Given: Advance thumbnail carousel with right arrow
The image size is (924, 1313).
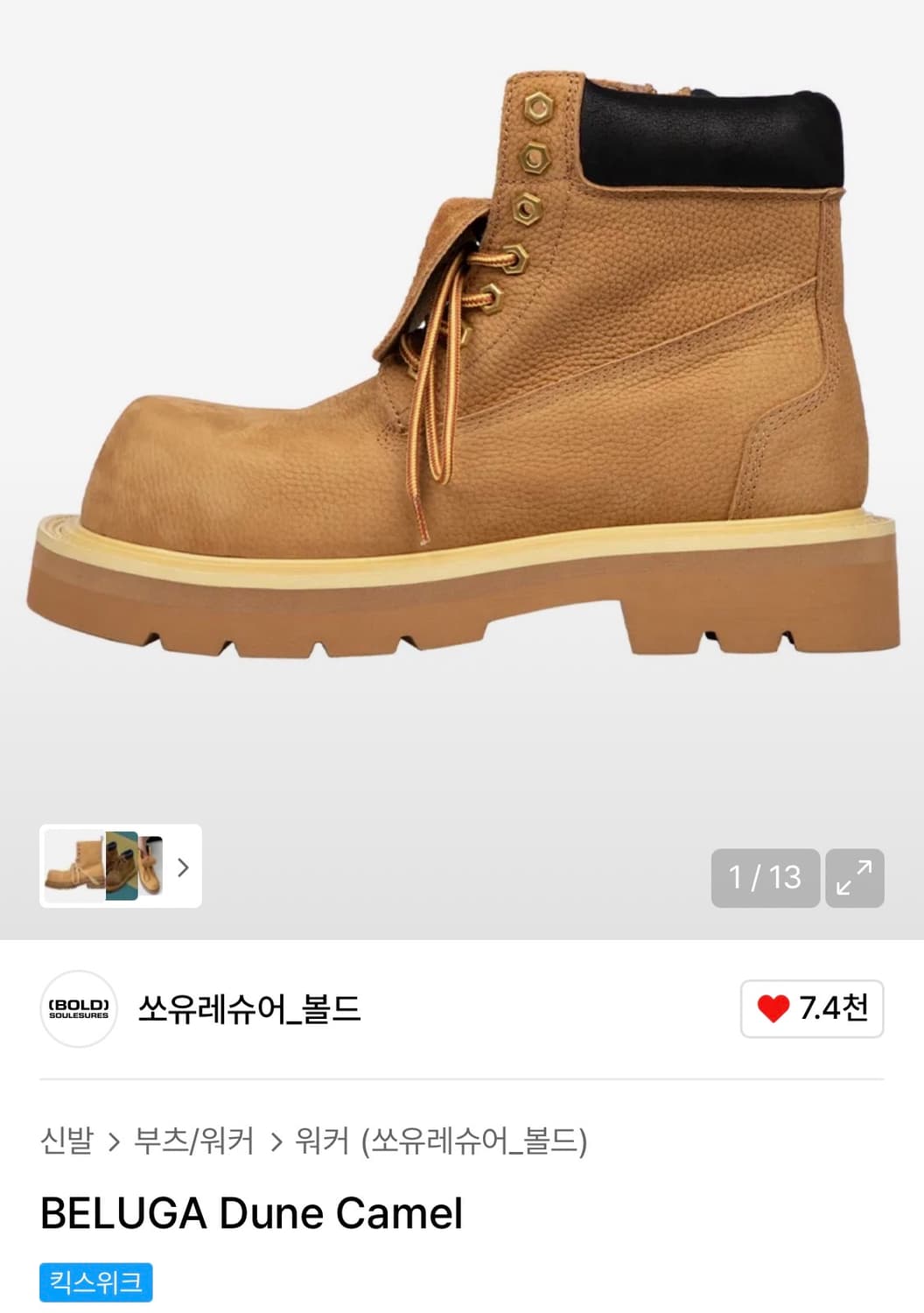Looking at the screenshot, I should tap(181, 868).
